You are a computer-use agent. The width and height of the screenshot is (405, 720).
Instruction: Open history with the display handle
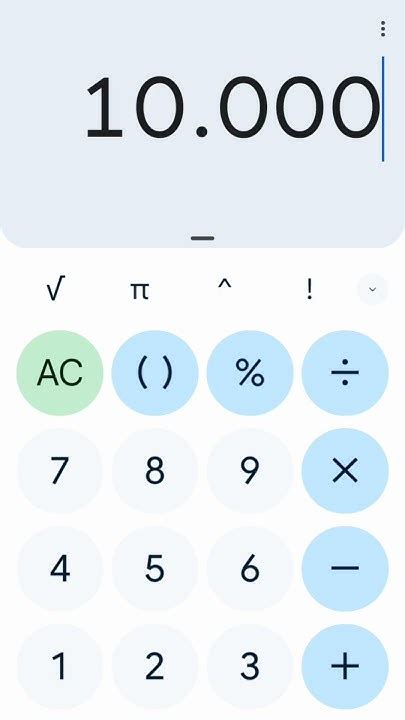tap(202, 238)
